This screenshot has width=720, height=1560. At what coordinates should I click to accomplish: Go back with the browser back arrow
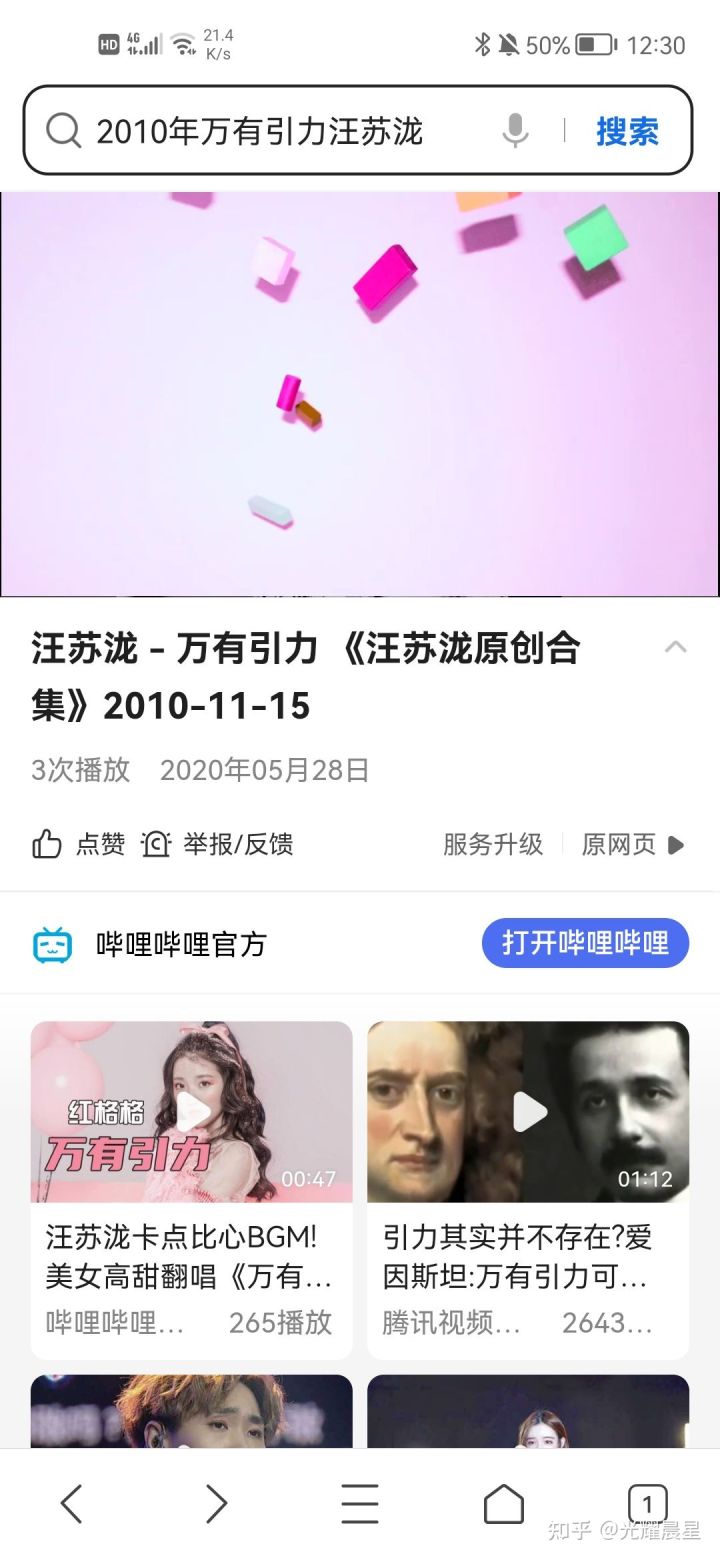[x=71, y=1503]
